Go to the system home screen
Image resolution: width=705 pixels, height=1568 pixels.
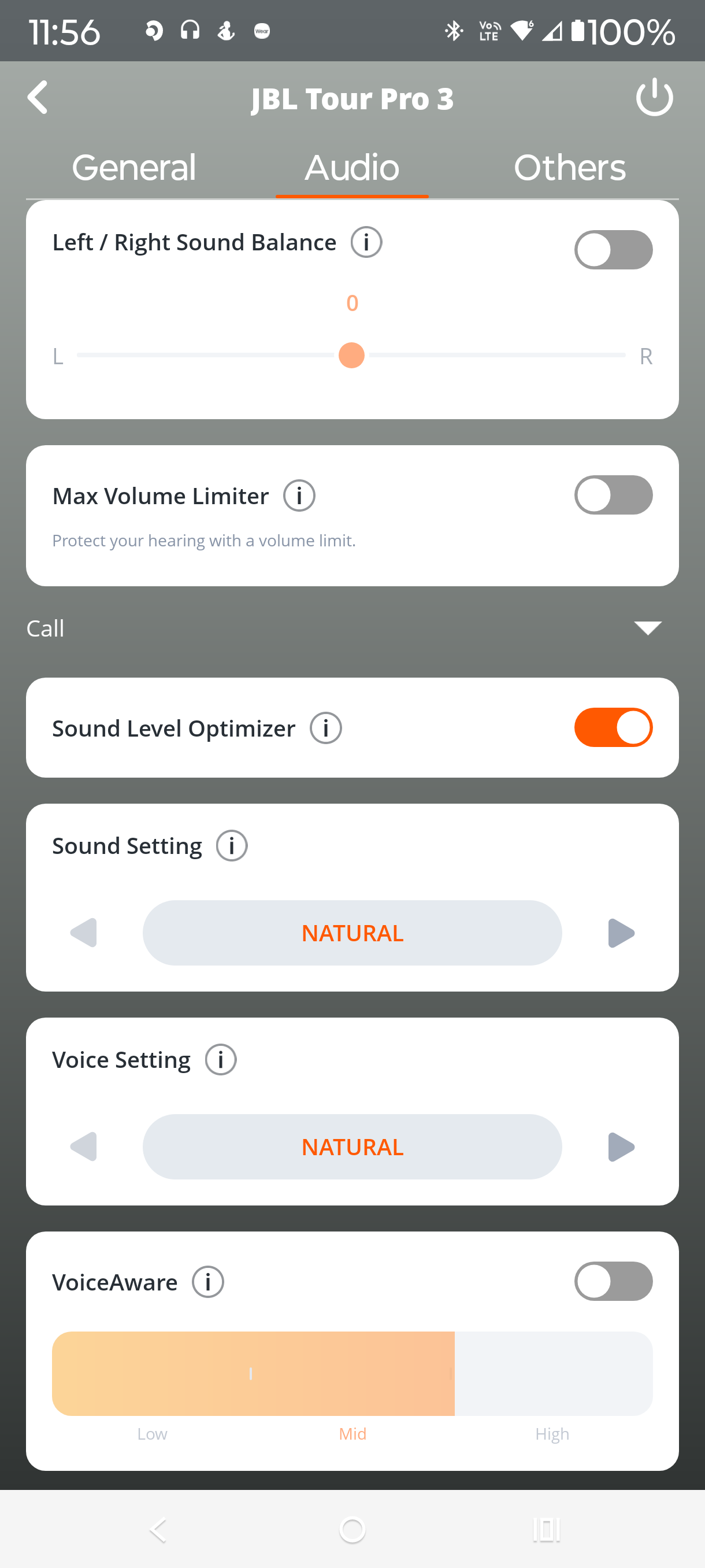point(352,1530)
